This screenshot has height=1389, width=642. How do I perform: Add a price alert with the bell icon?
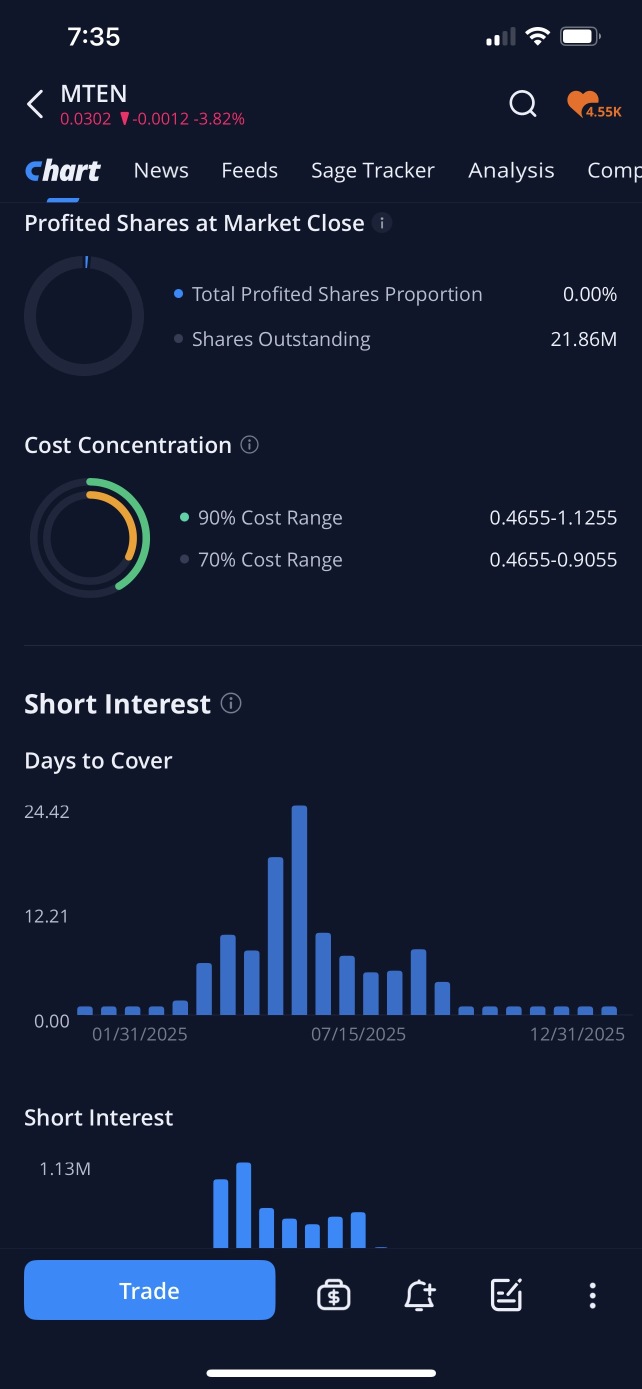point(420,1296)
